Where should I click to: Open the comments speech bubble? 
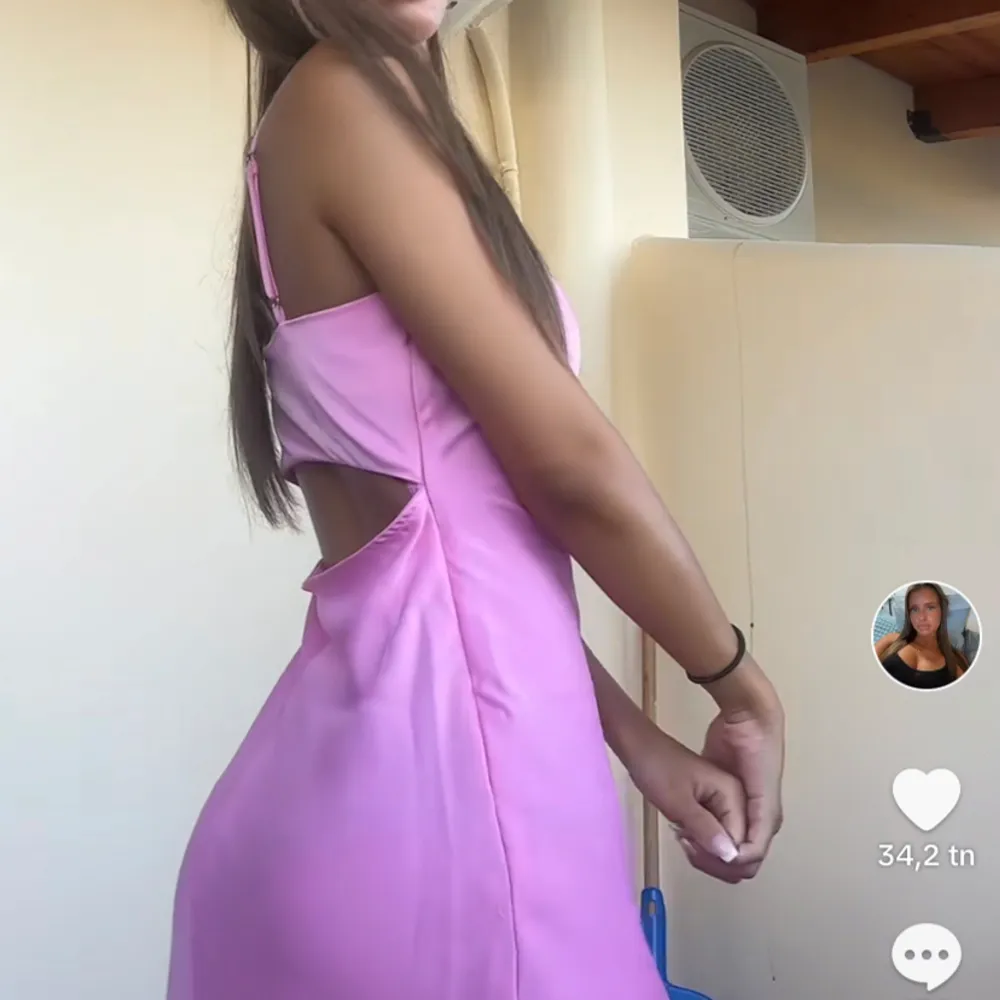pos(926,956)
